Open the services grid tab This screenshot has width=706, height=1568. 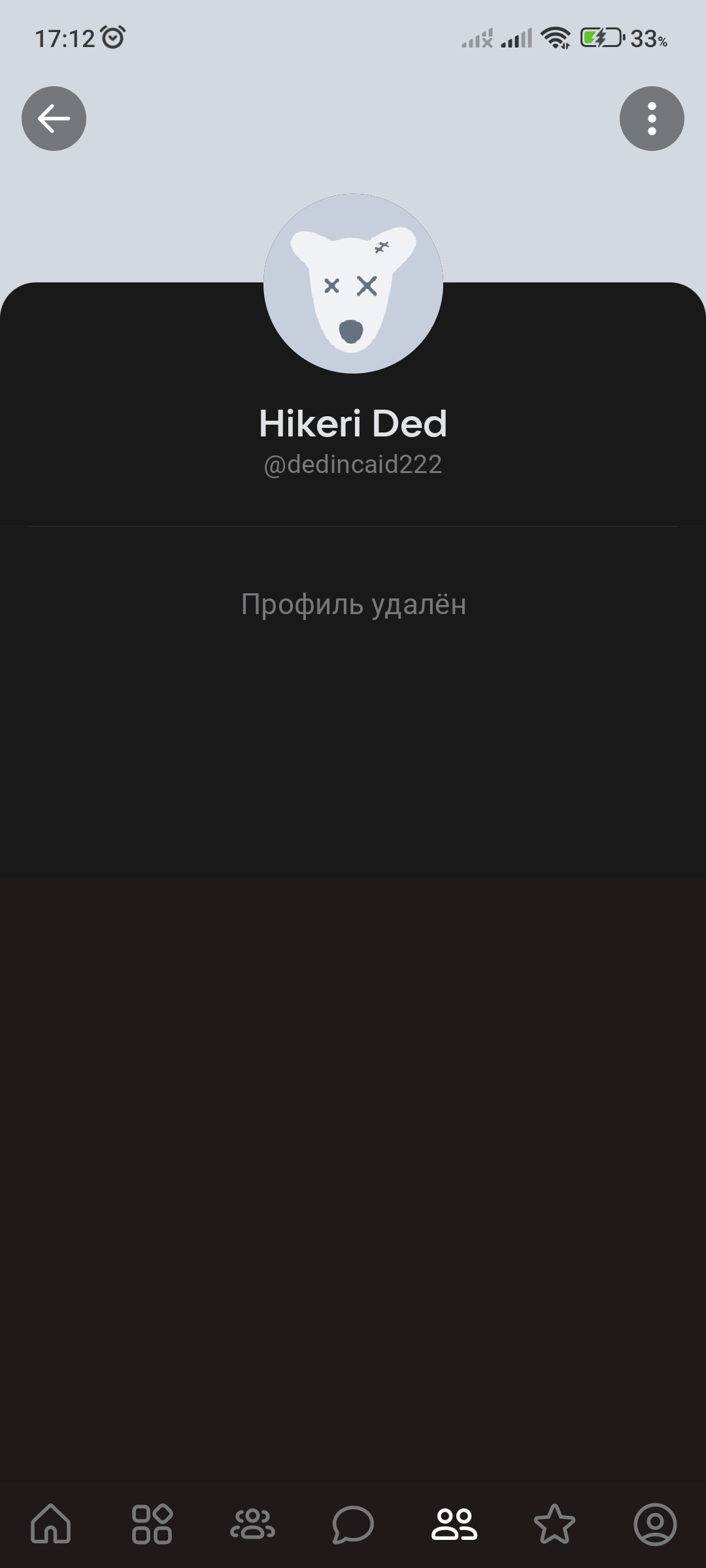[x=152, y=1524]
